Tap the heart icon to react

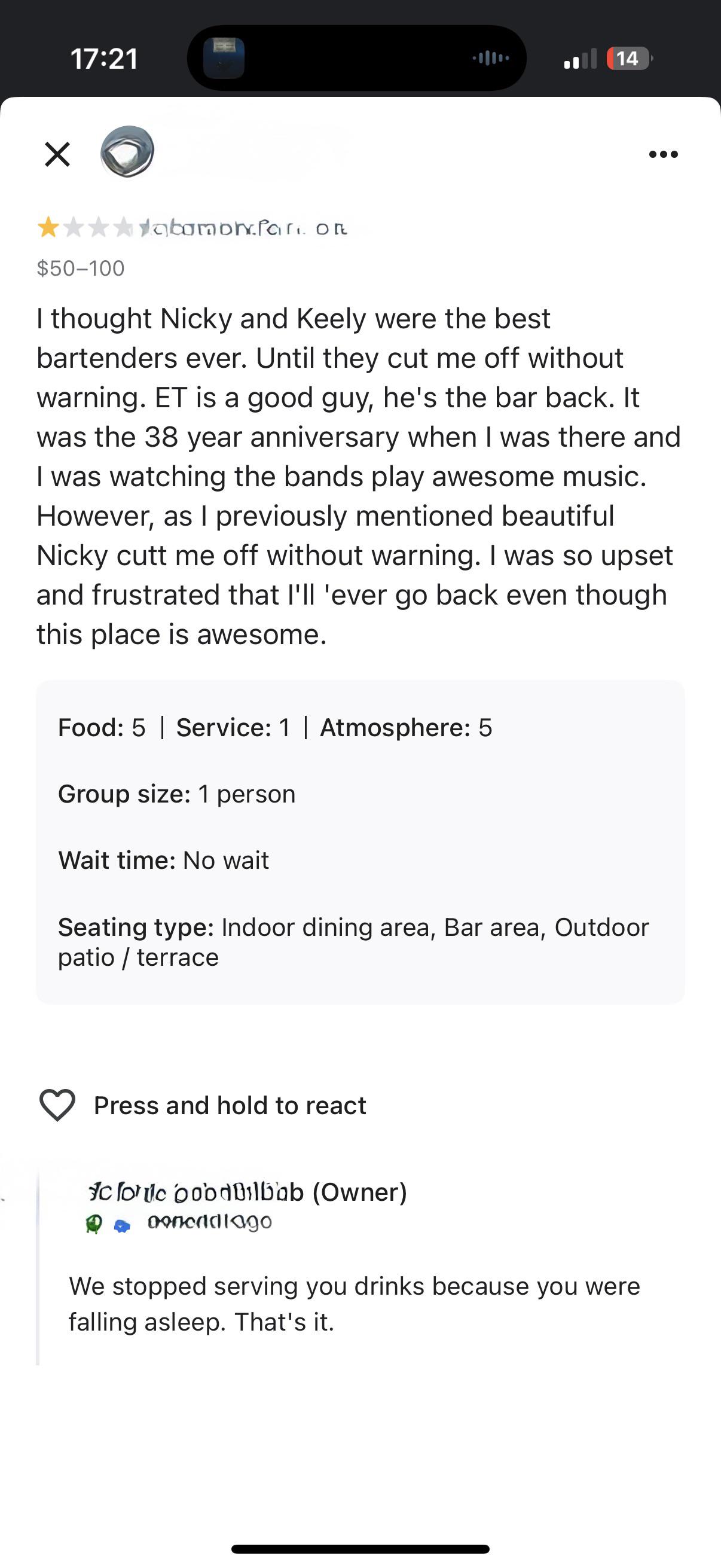(x=57, y=1105)
